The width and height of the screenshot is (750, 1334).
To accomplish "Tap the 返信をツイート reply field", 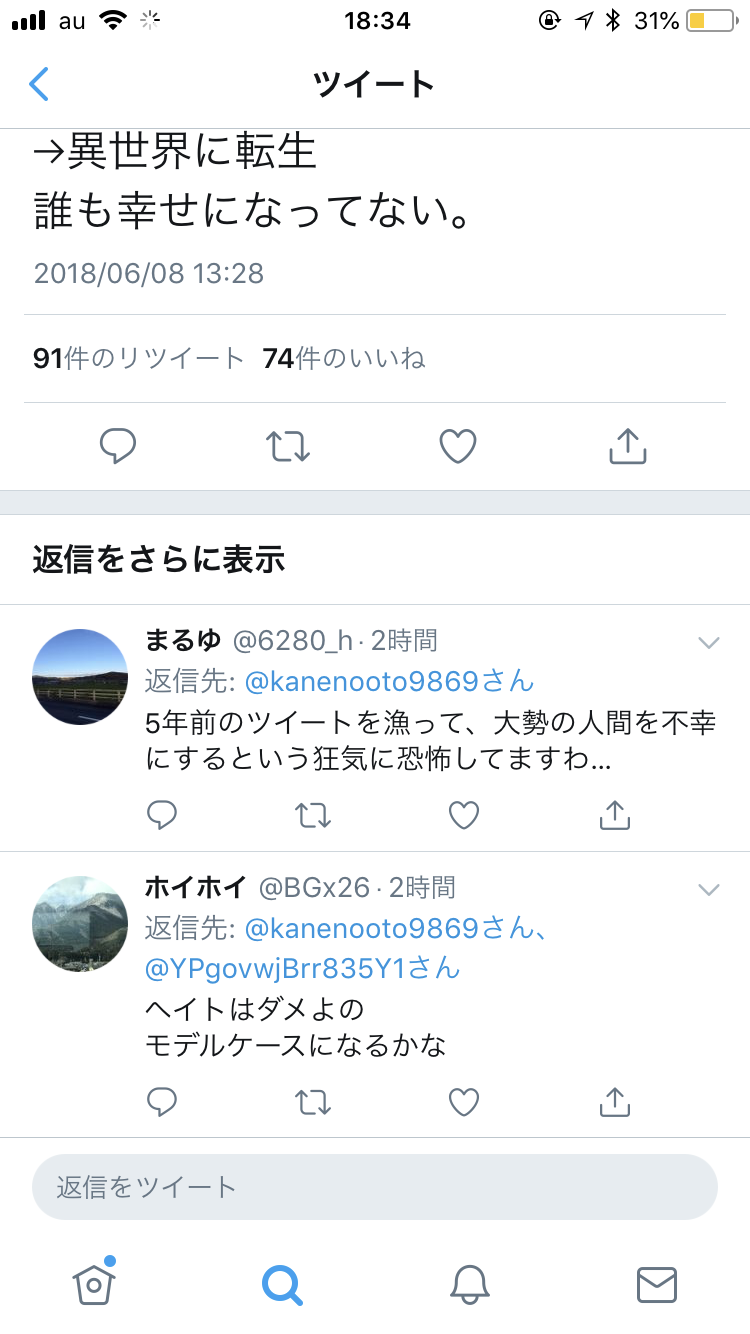I will 375,1187.
